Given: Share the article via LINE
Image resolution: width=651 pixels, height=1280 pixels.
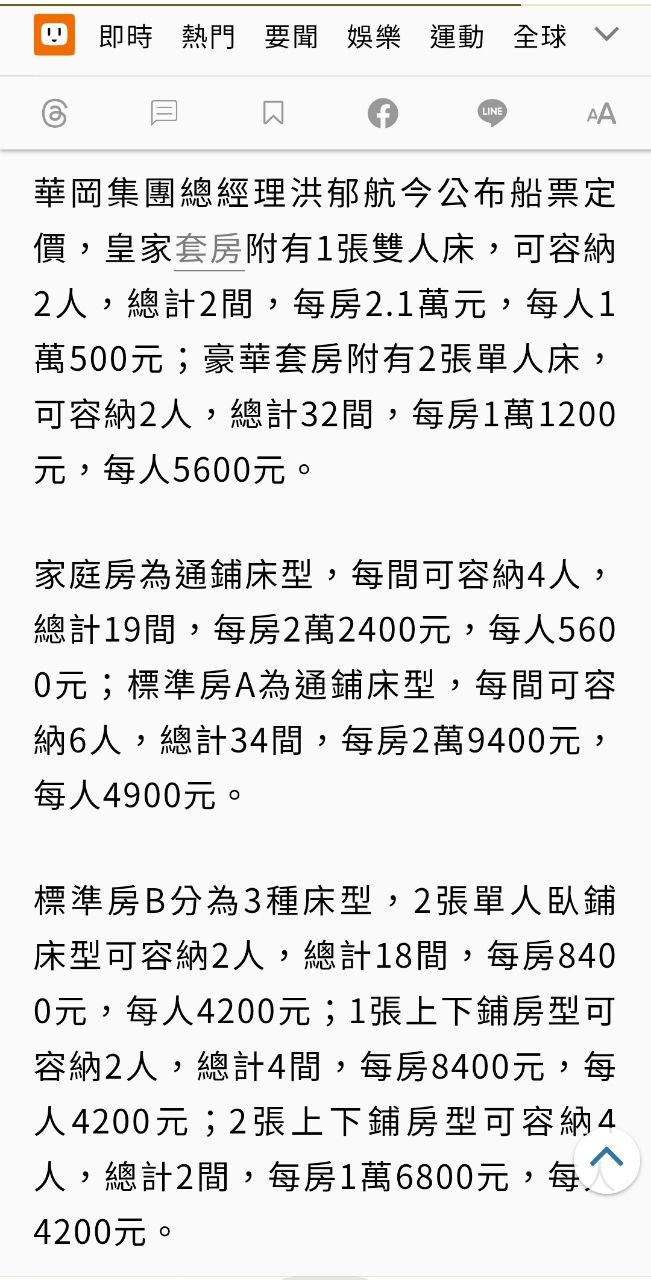Looking at the screenshot, I should (x=491, y=113).
